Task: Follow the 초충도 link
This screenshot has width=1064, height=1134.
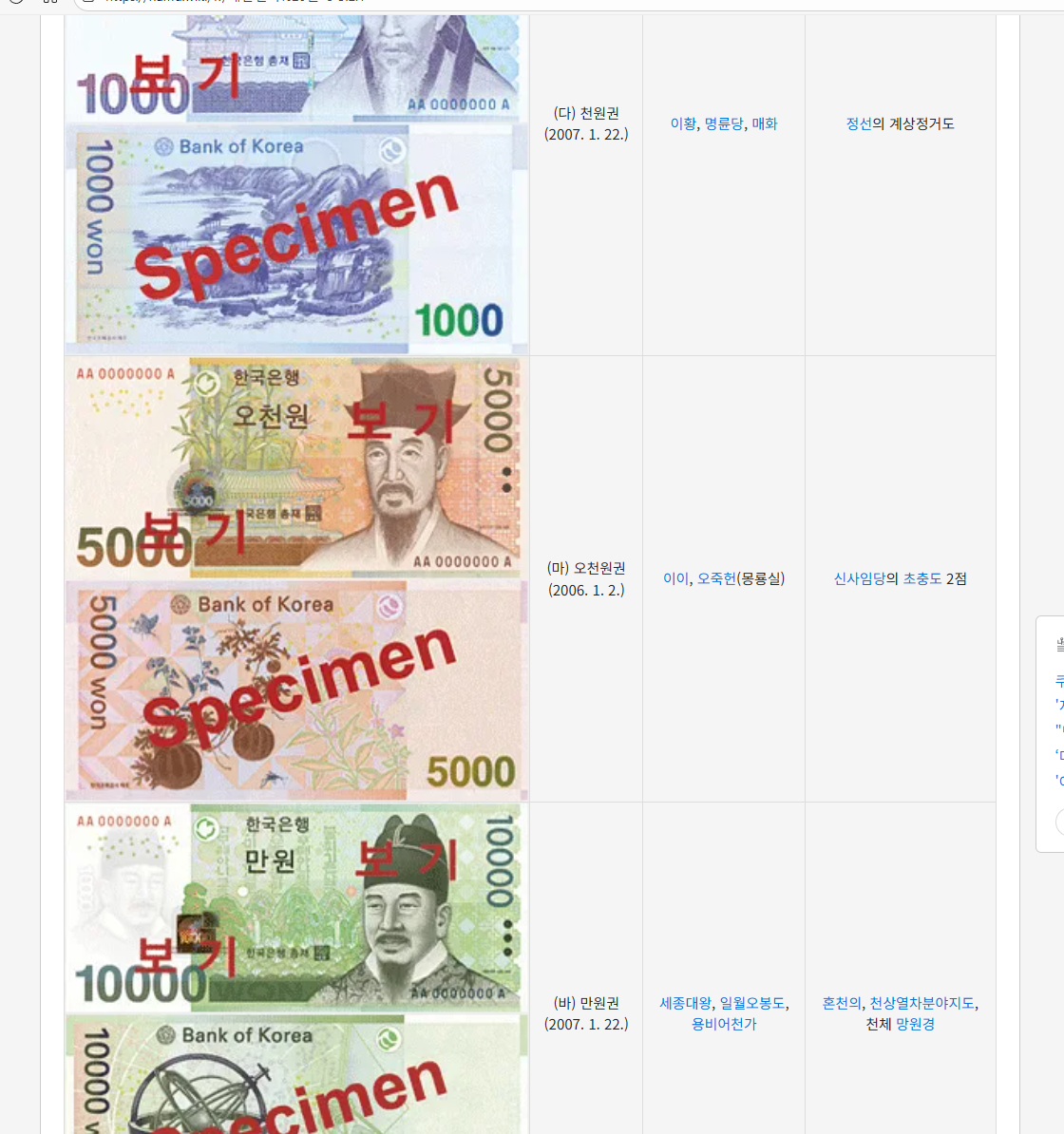Action: point(921,578)
